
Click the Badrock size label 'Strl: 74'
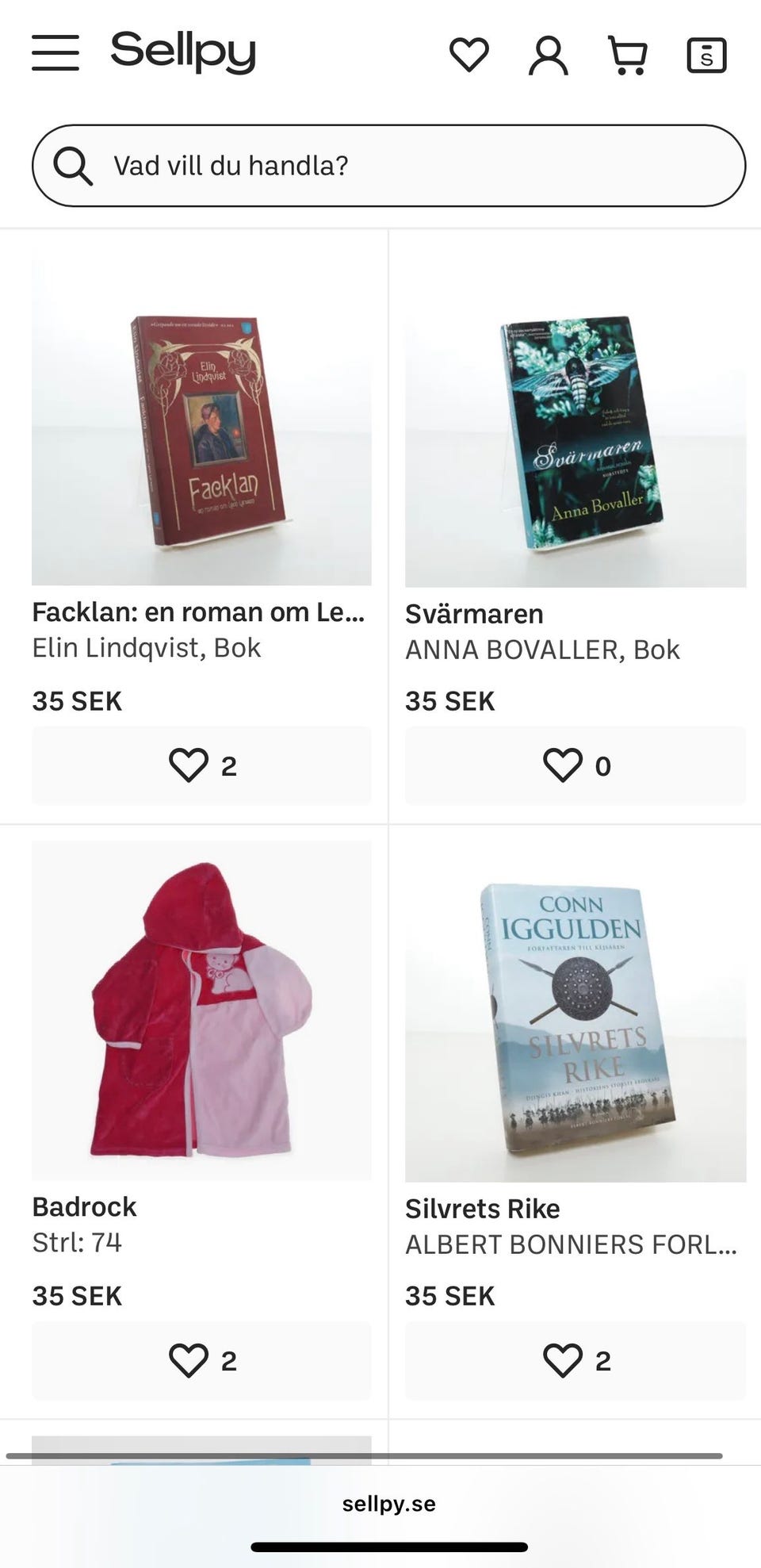78,1244
